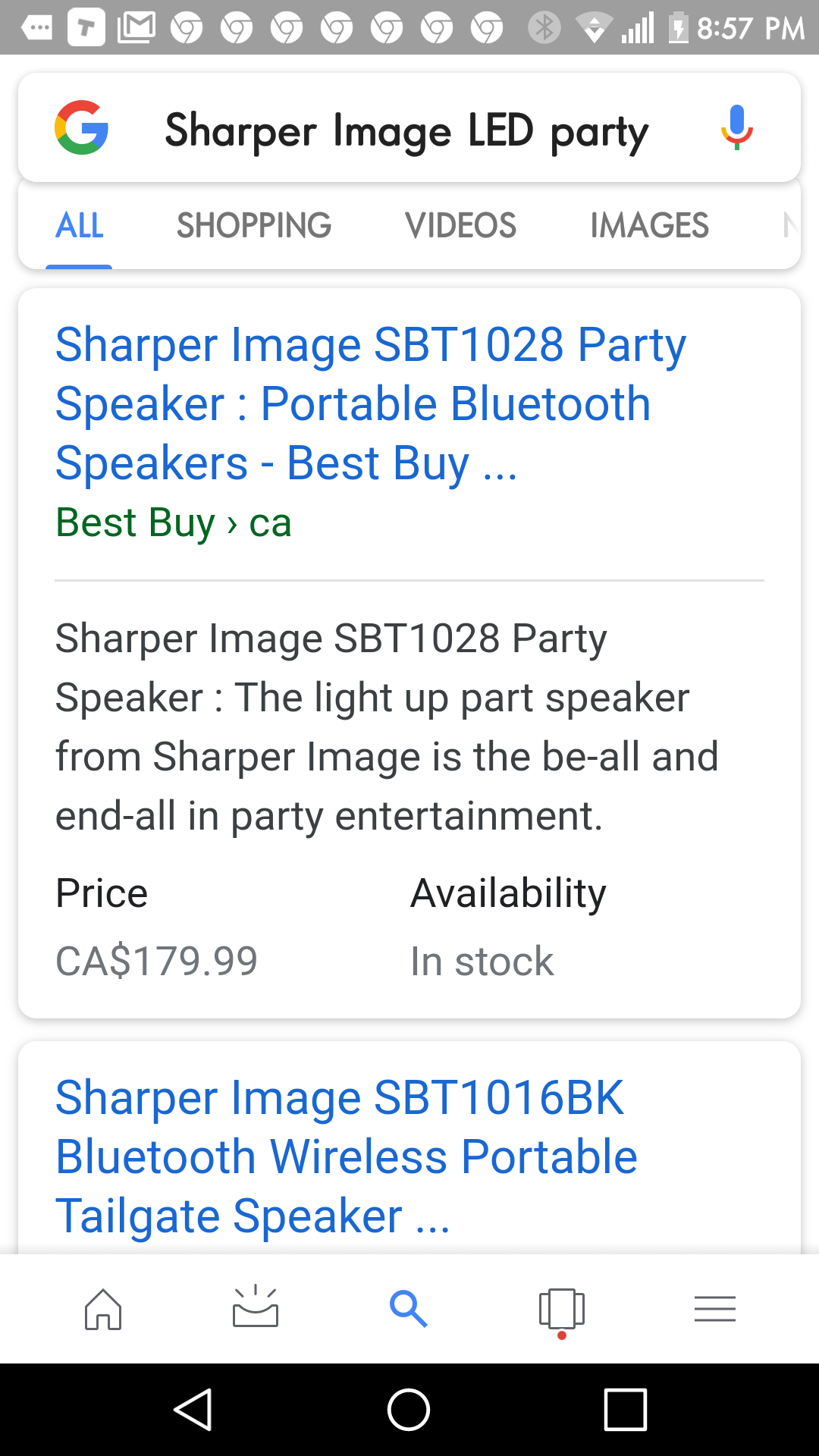Image resolution: width=819 pixels, height=1456 pixels.
Task: Tap the Google logo
Action: [x=82, y=127]
